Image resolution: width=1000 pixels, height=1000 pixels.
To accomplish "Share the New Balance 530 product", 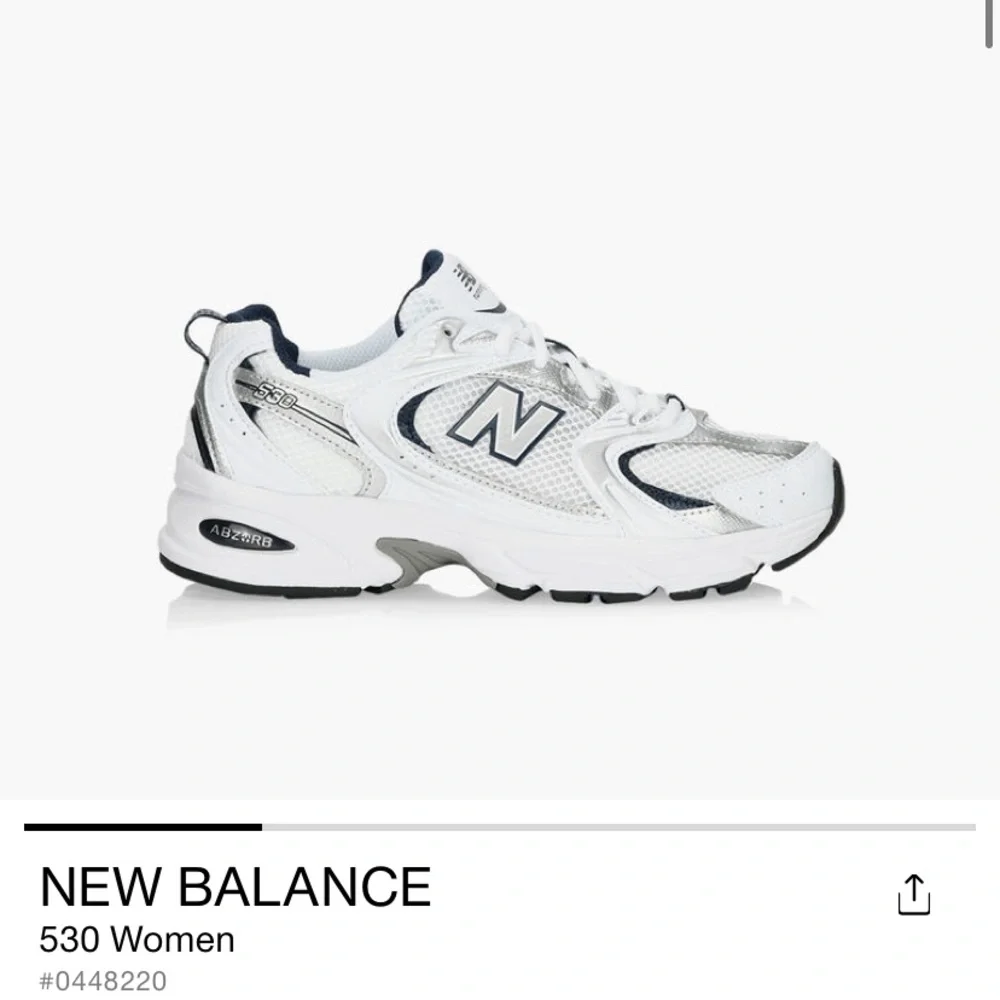I will tap(914, 894).
